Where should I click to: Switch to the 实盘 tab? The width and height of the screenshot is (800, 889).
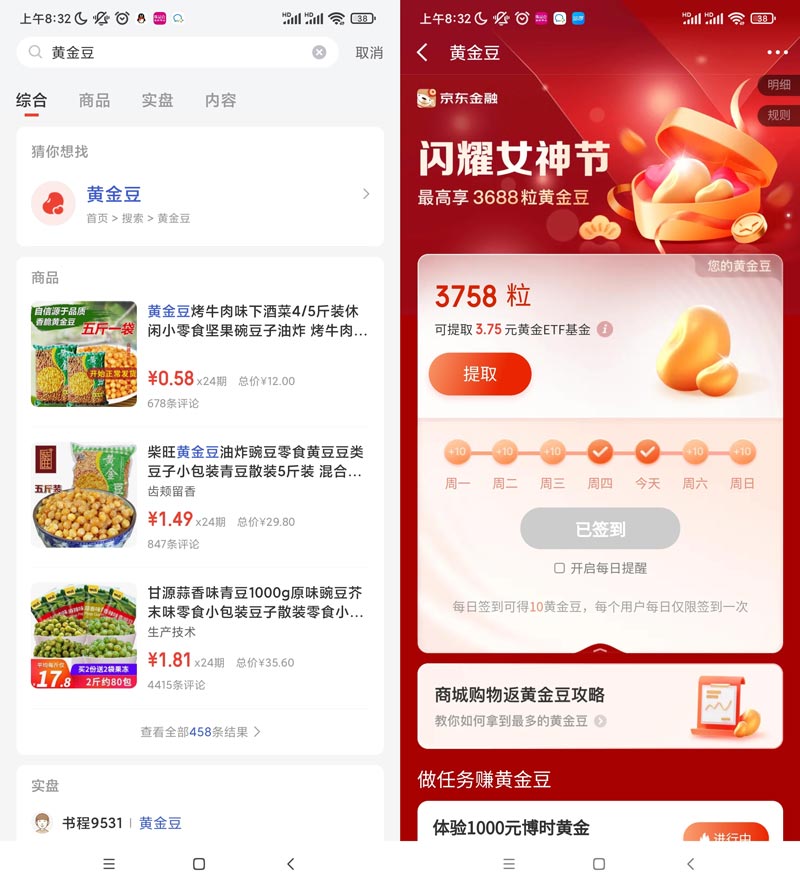157,100
